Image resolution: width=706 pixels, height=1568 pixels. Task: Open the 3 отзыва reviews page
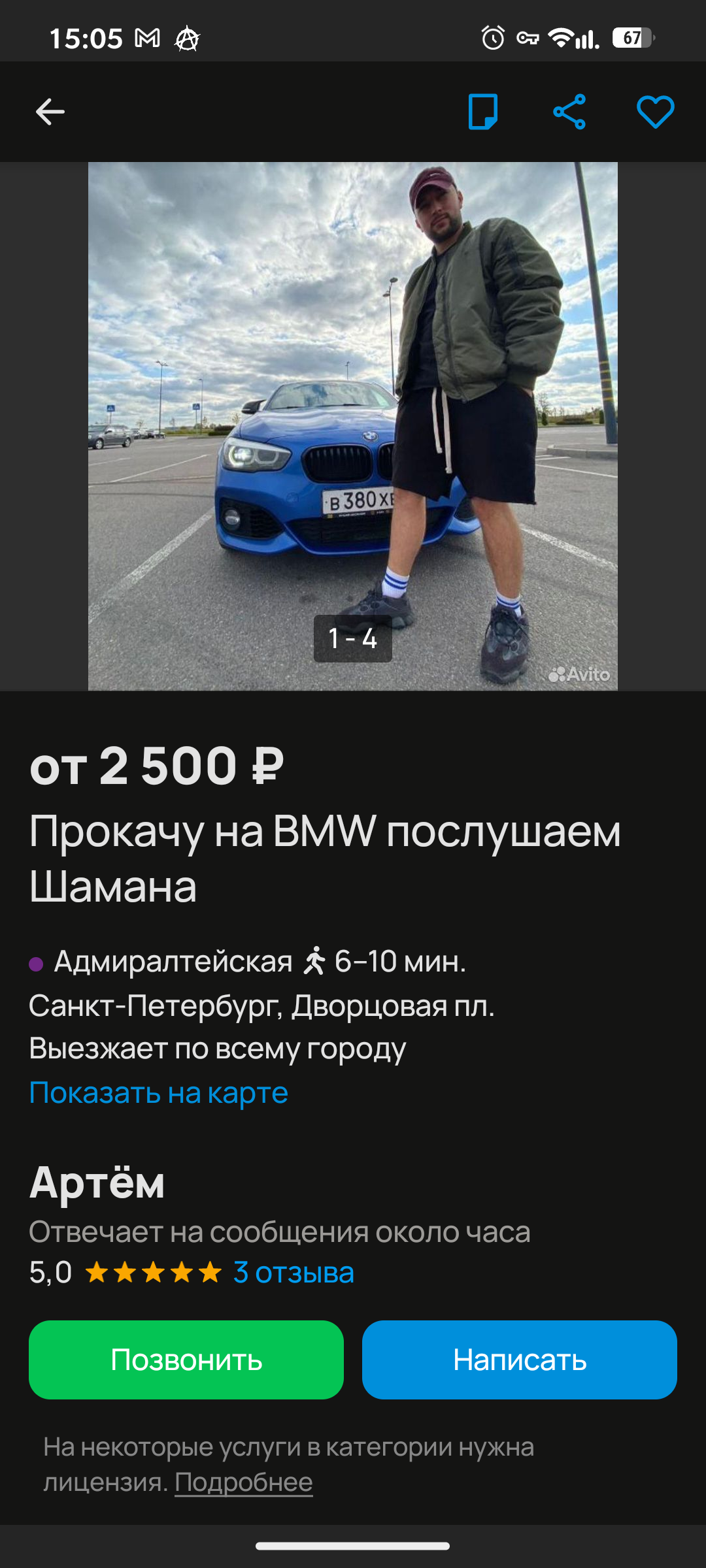(x=293, y=1273)
